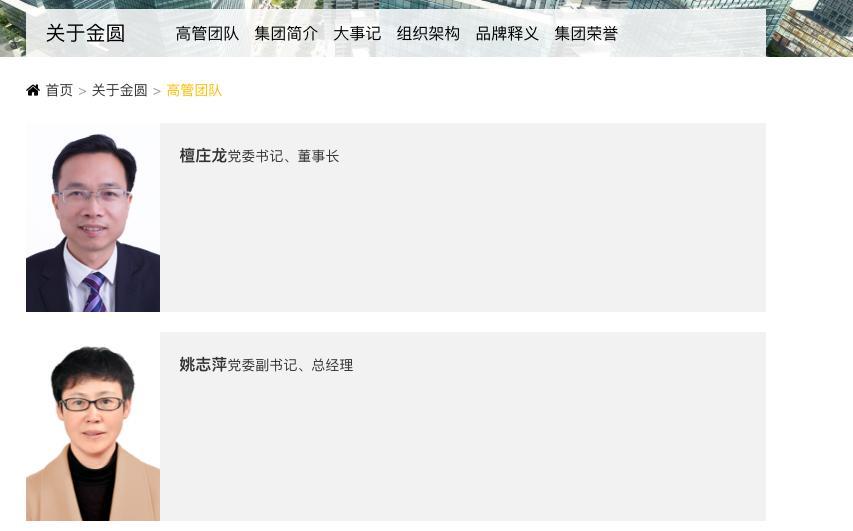Tap 关于金圆 in the breadcrumb
The image size is (853, 531).
(119, 91)
